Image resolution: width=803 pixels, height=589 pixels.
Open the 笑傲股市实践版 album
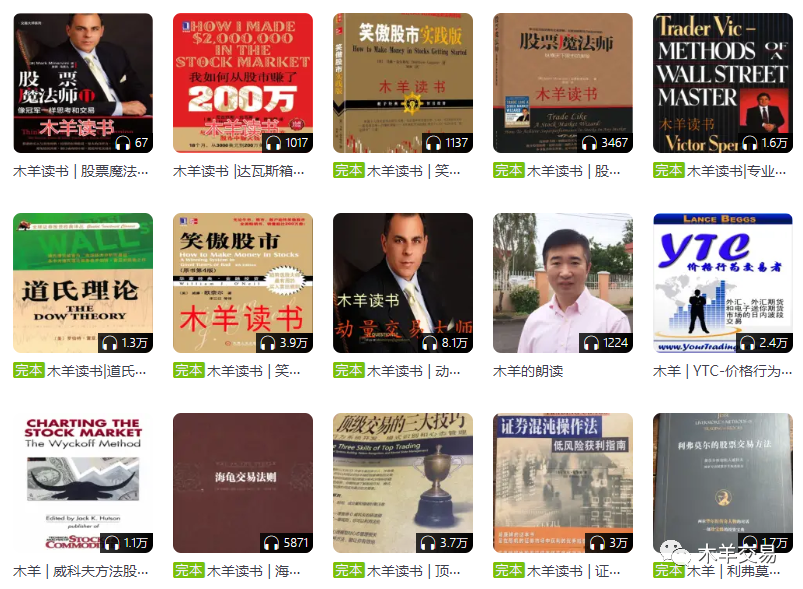click(403, 83)
